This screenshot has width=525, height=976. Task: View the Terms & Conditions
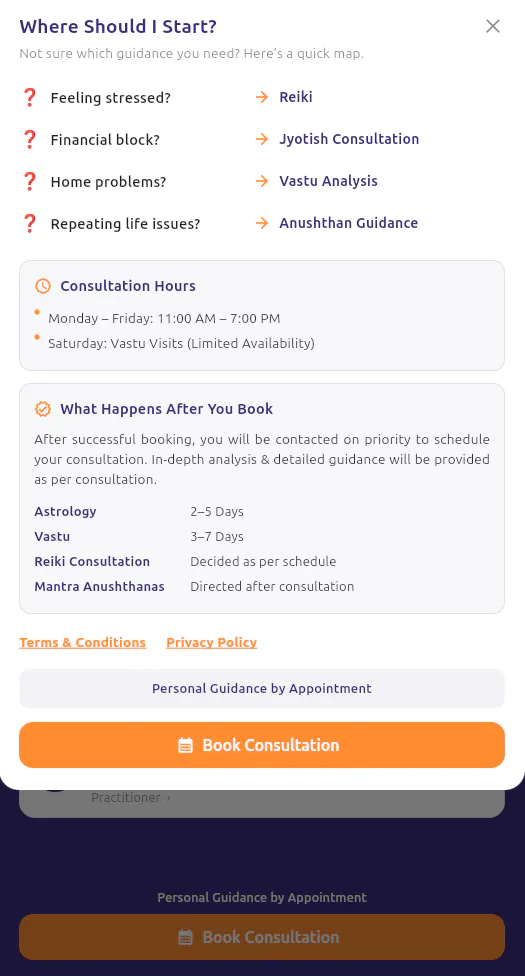(x=82, y=642)
